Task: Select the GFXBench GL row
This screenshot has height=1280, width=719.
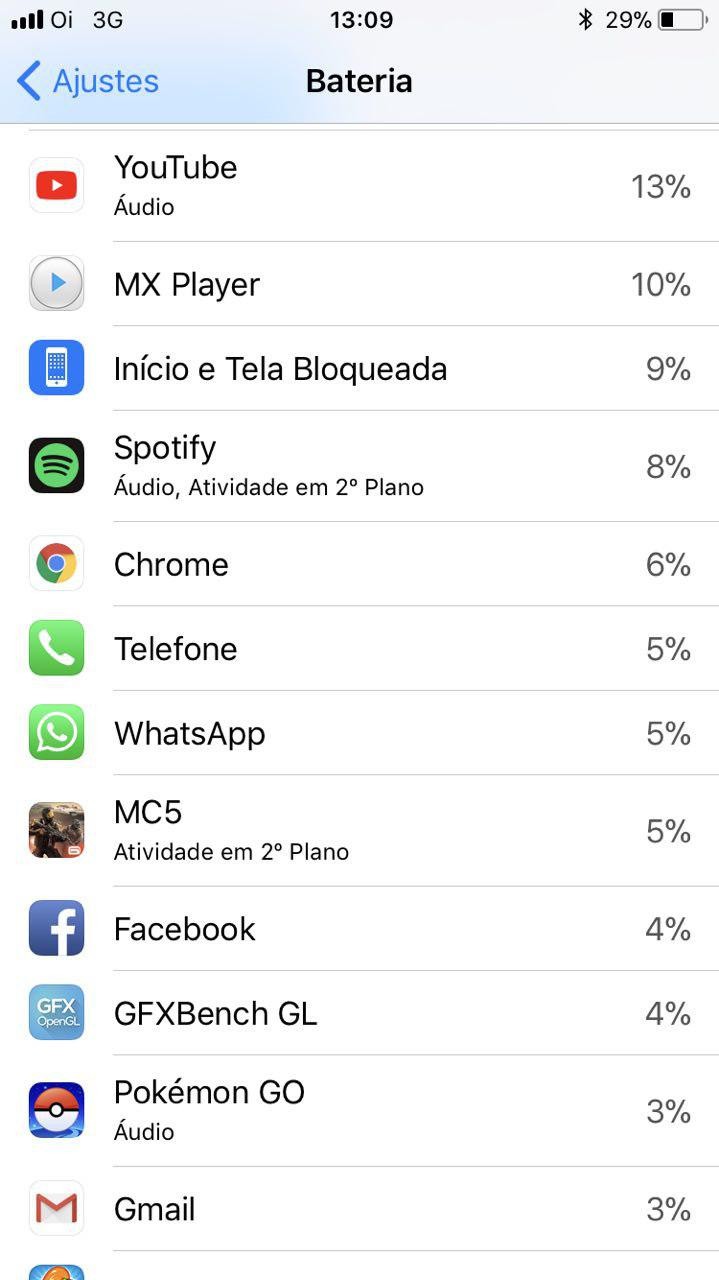Action: (x=360, y=1014)
